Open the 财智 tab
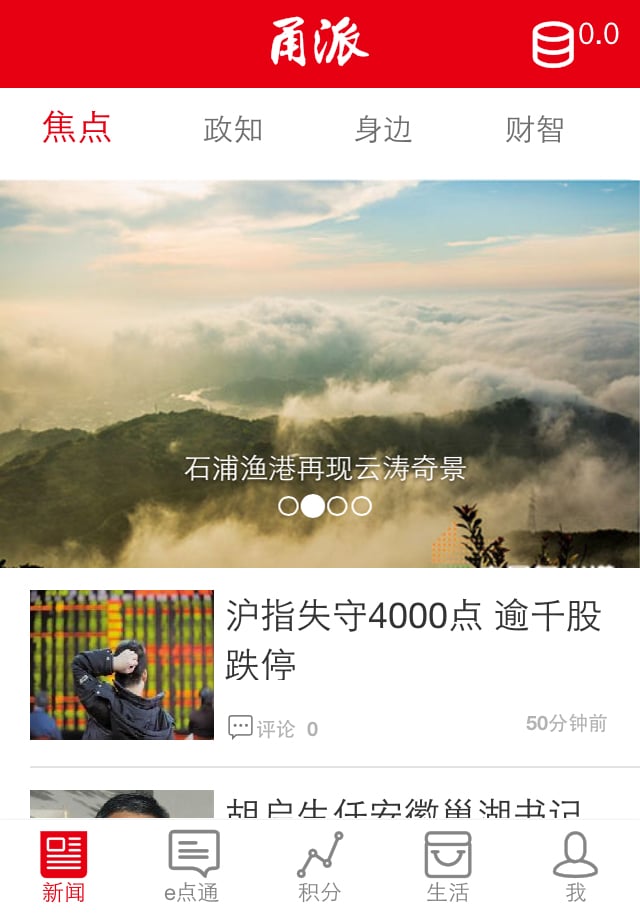Image resolution: width=640 pixels, height=920 pixels. (534, 130)
